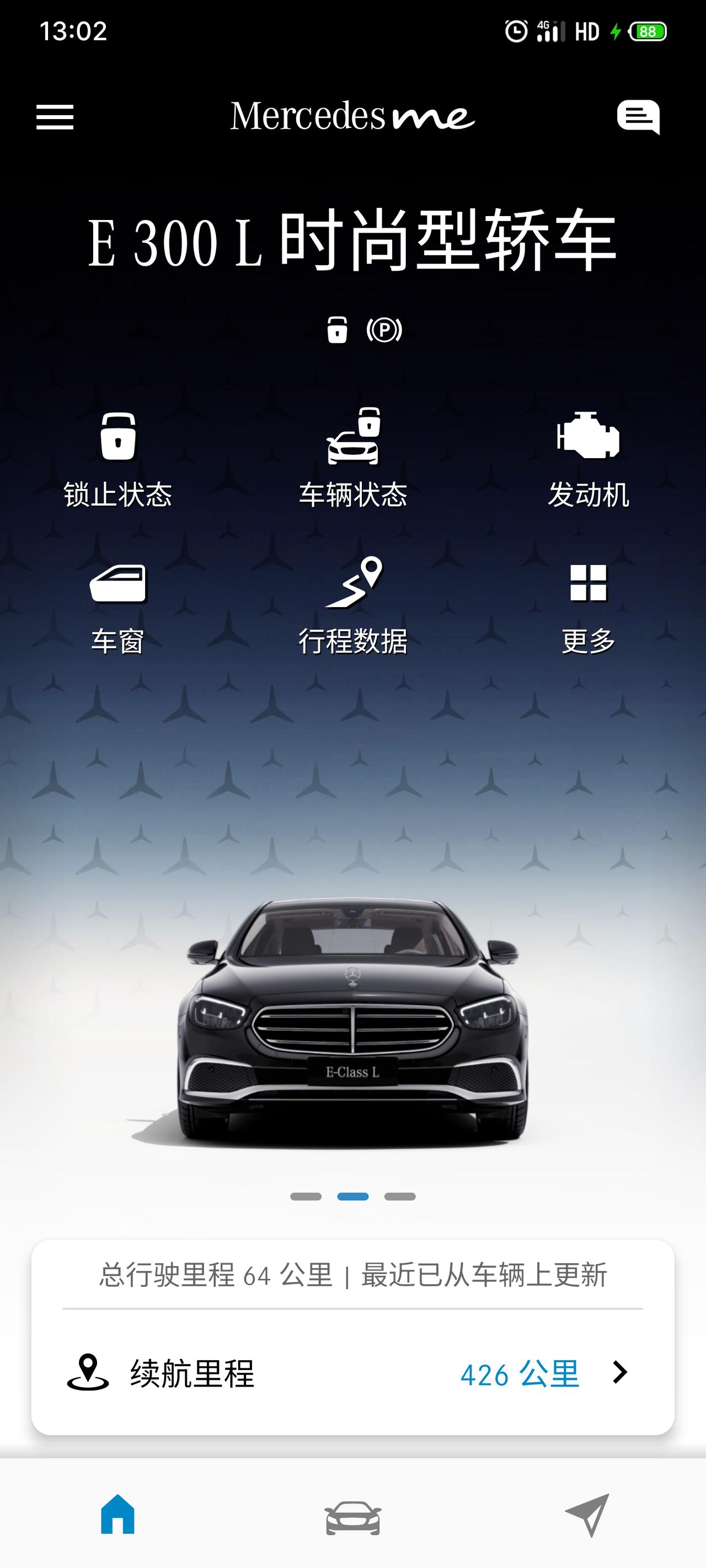
Task: Open the hamburger drawer menu
Action: [x=55, y=117]
